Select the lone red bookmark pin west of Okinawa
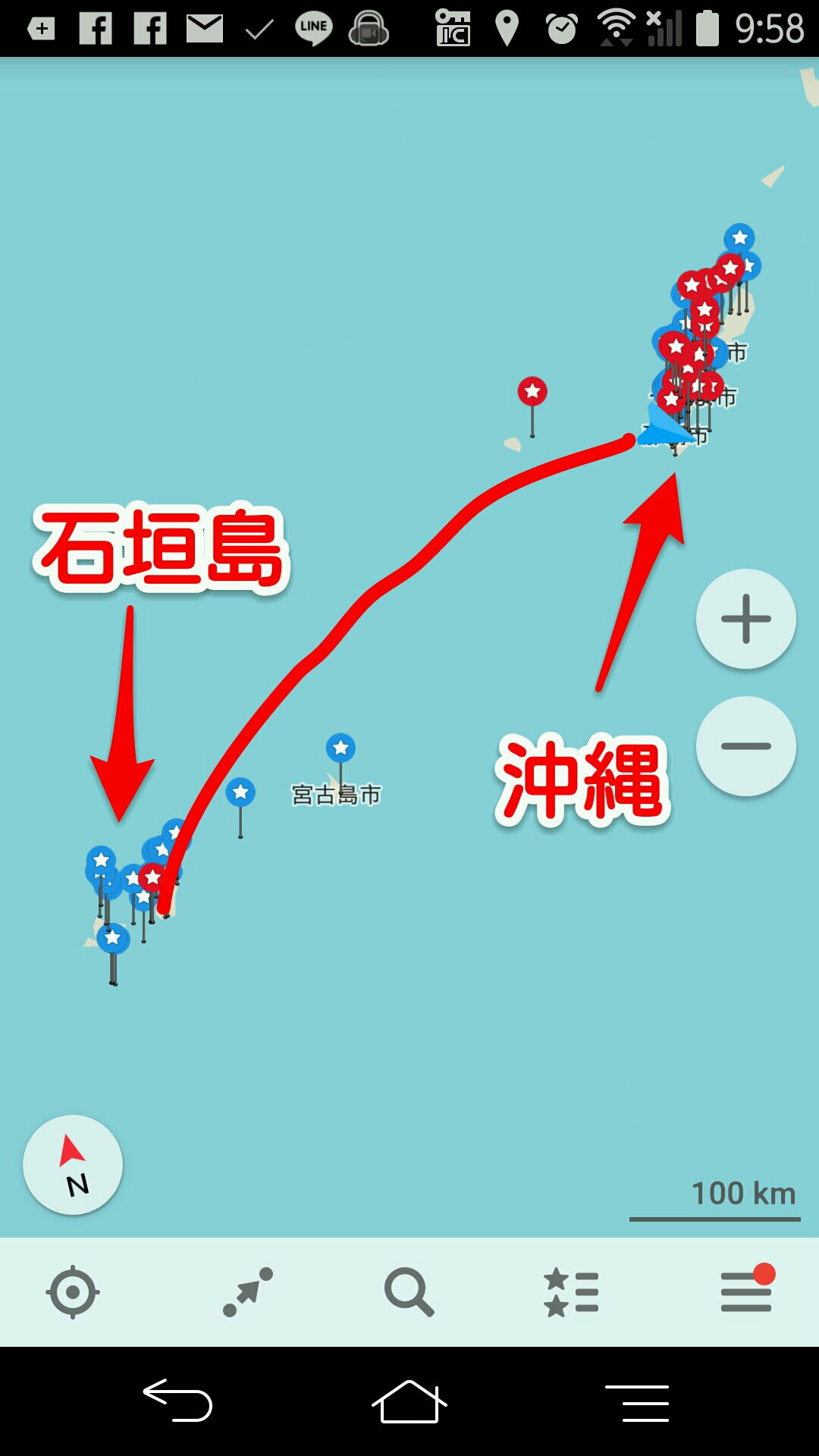 [x=532, y=392]
